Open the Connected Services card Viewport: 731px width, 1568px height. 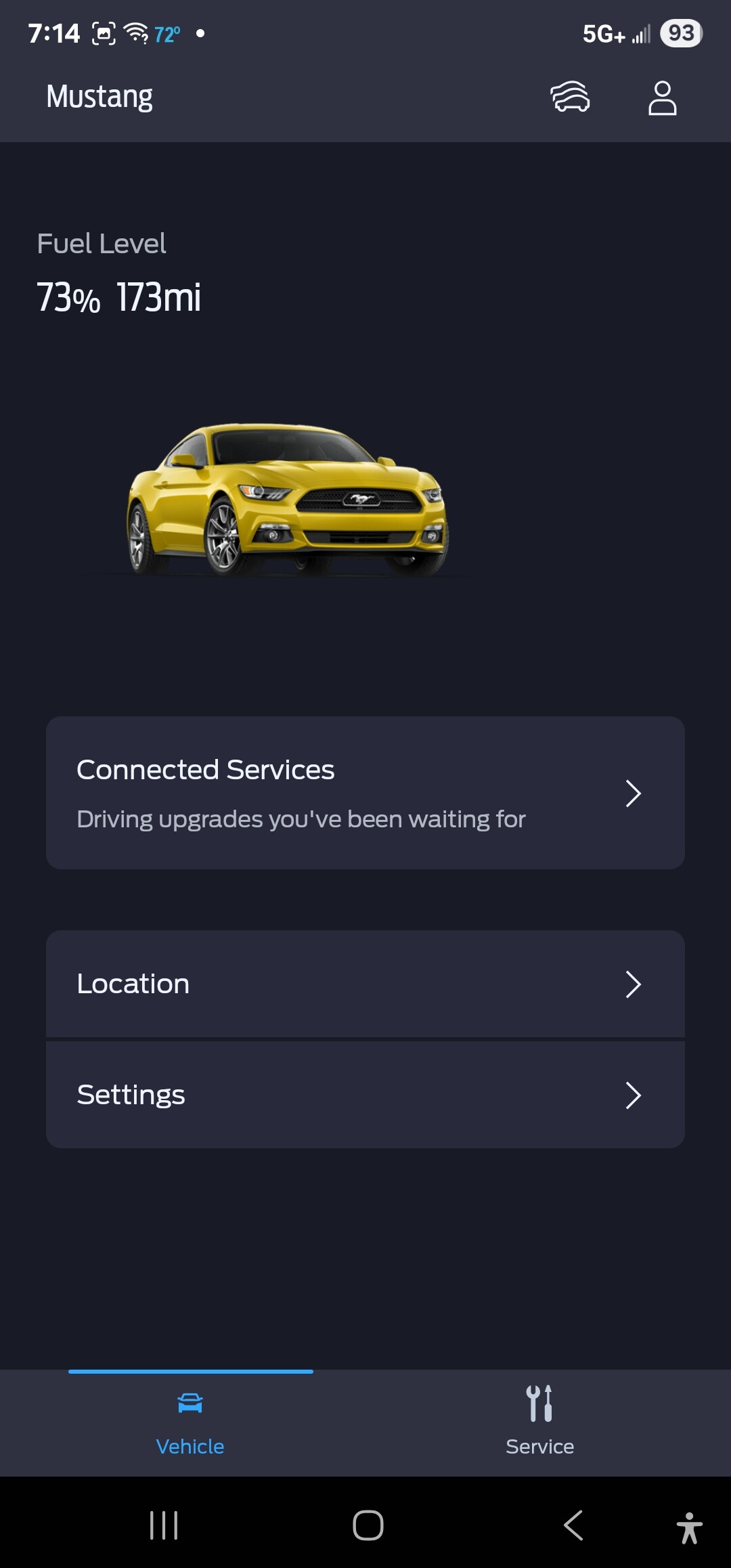point(365,793)
